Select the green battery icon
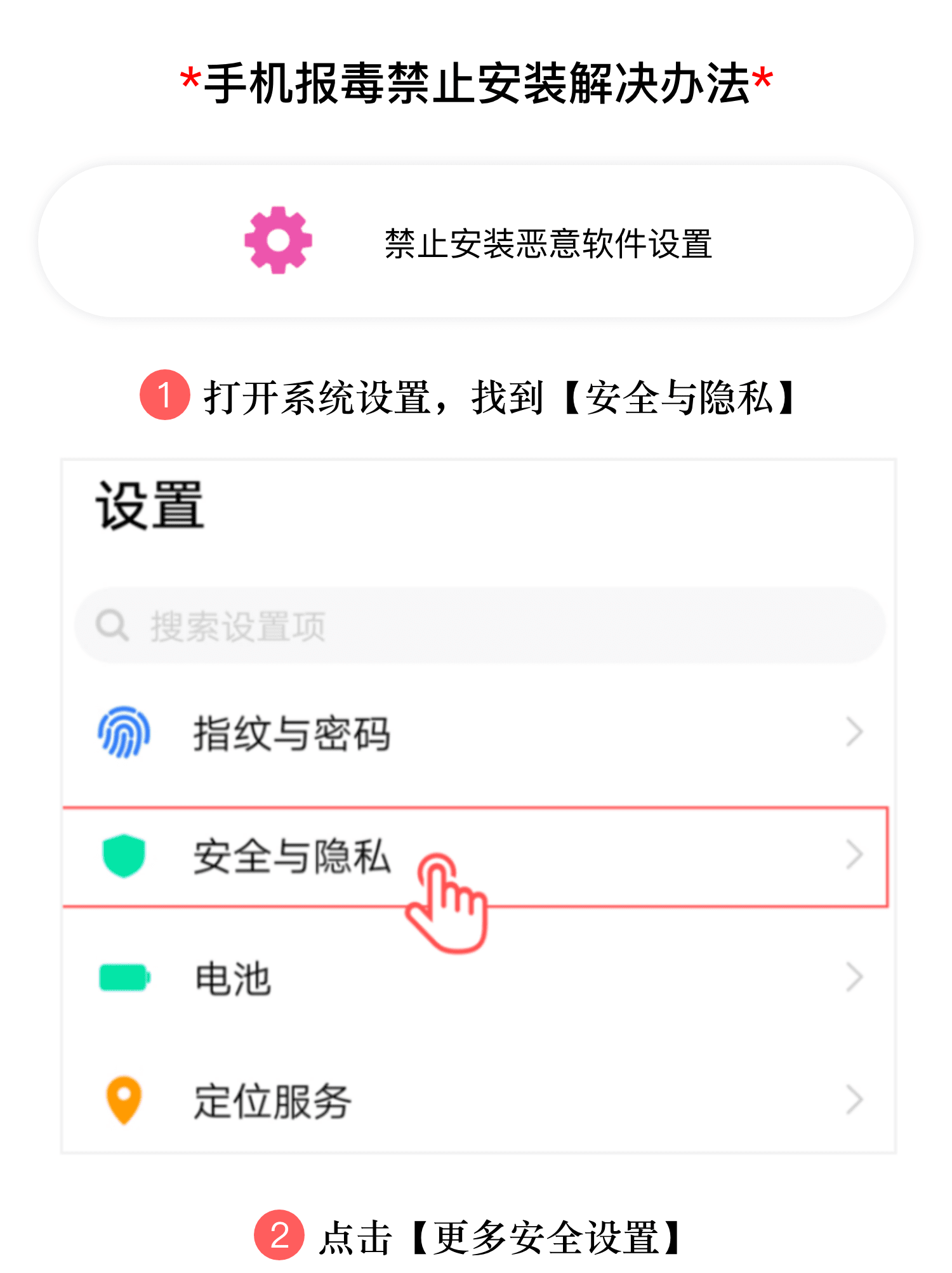The width and height of the screenshot is (952, 1273). point(122,978)
